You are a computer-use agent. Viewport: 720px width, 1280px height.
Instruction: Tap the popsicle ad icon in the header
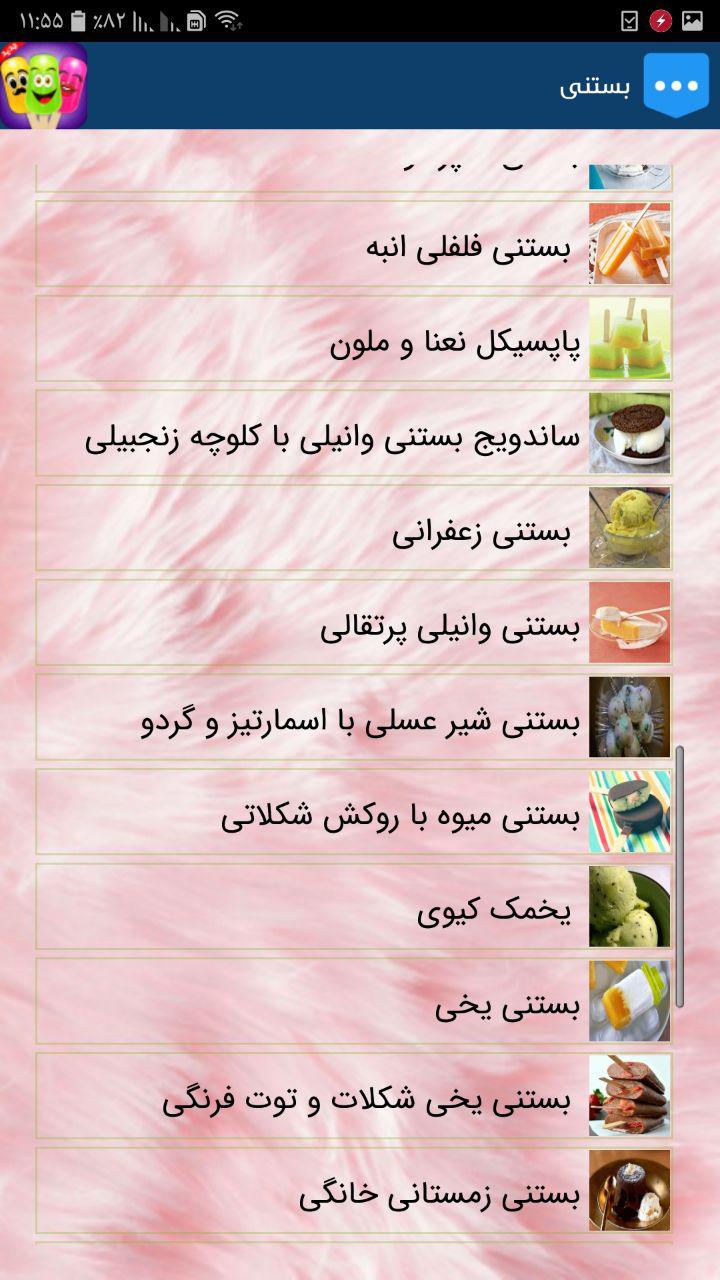tap(43, 86)
